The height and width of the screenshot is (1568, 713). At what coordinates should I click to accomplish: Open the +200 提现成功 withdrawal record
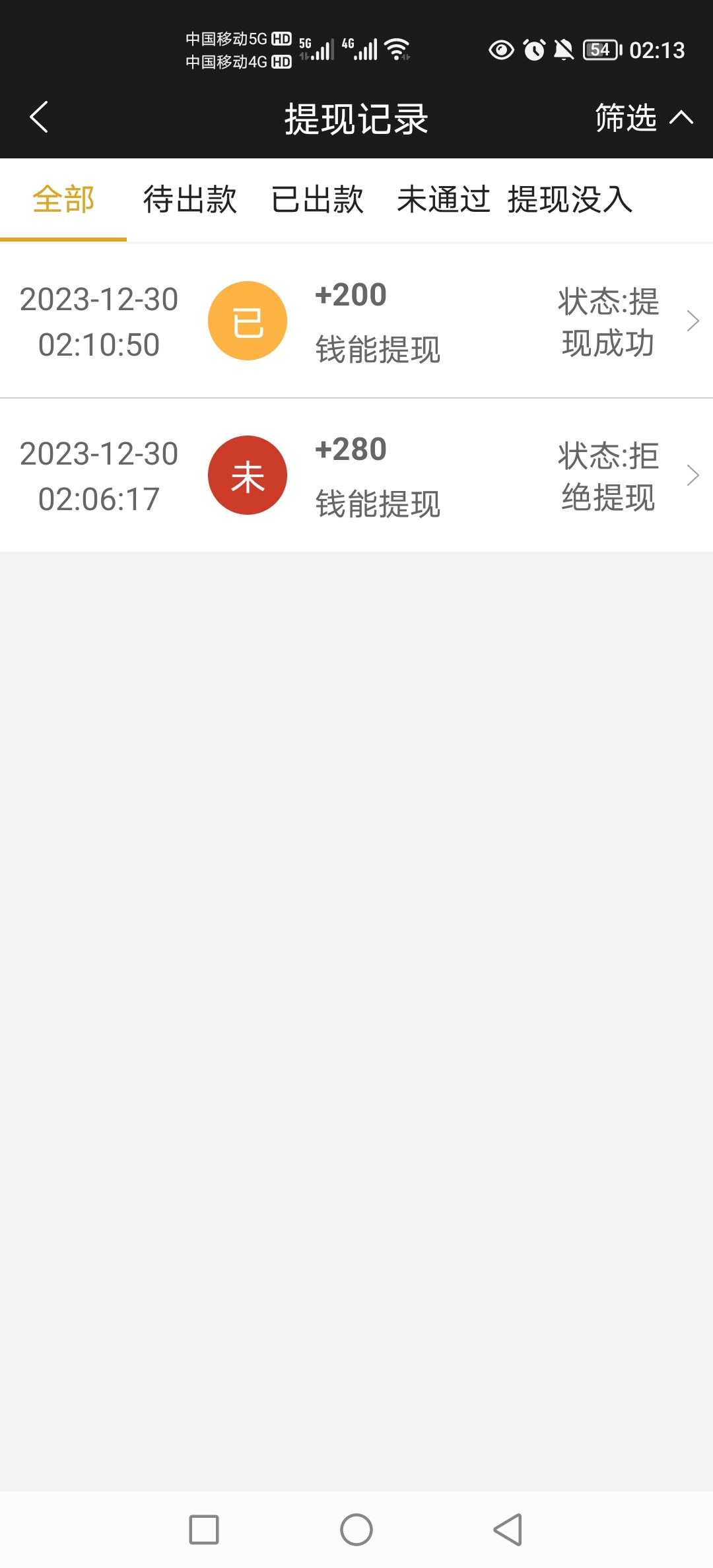(x=356, y=321)
